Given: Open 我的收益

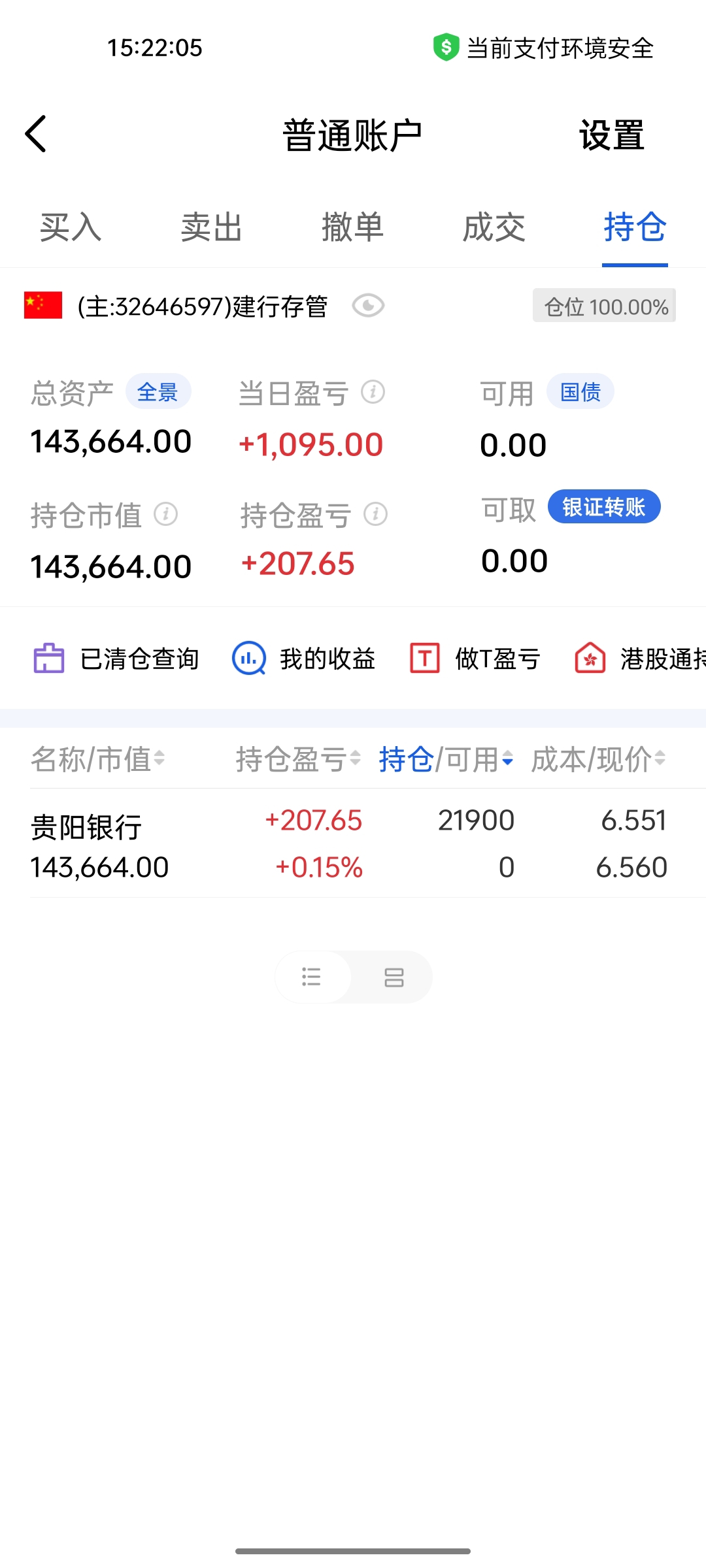Looking at the screenshot, I should [304, 659].
